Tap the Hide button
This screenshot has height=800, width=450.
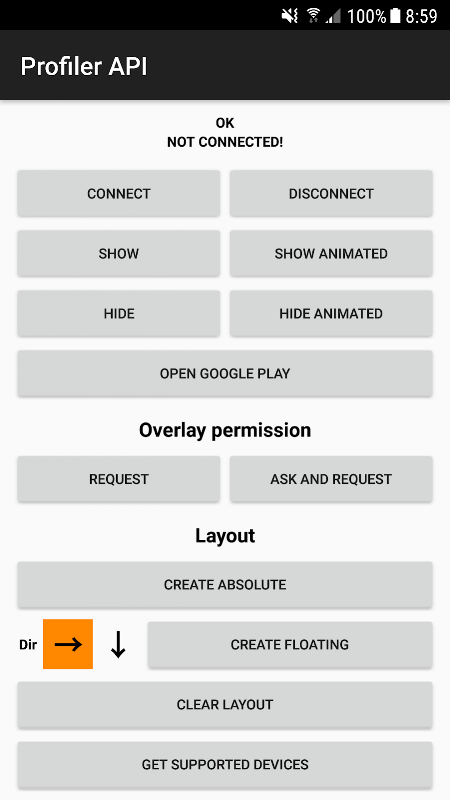point(119,313)
